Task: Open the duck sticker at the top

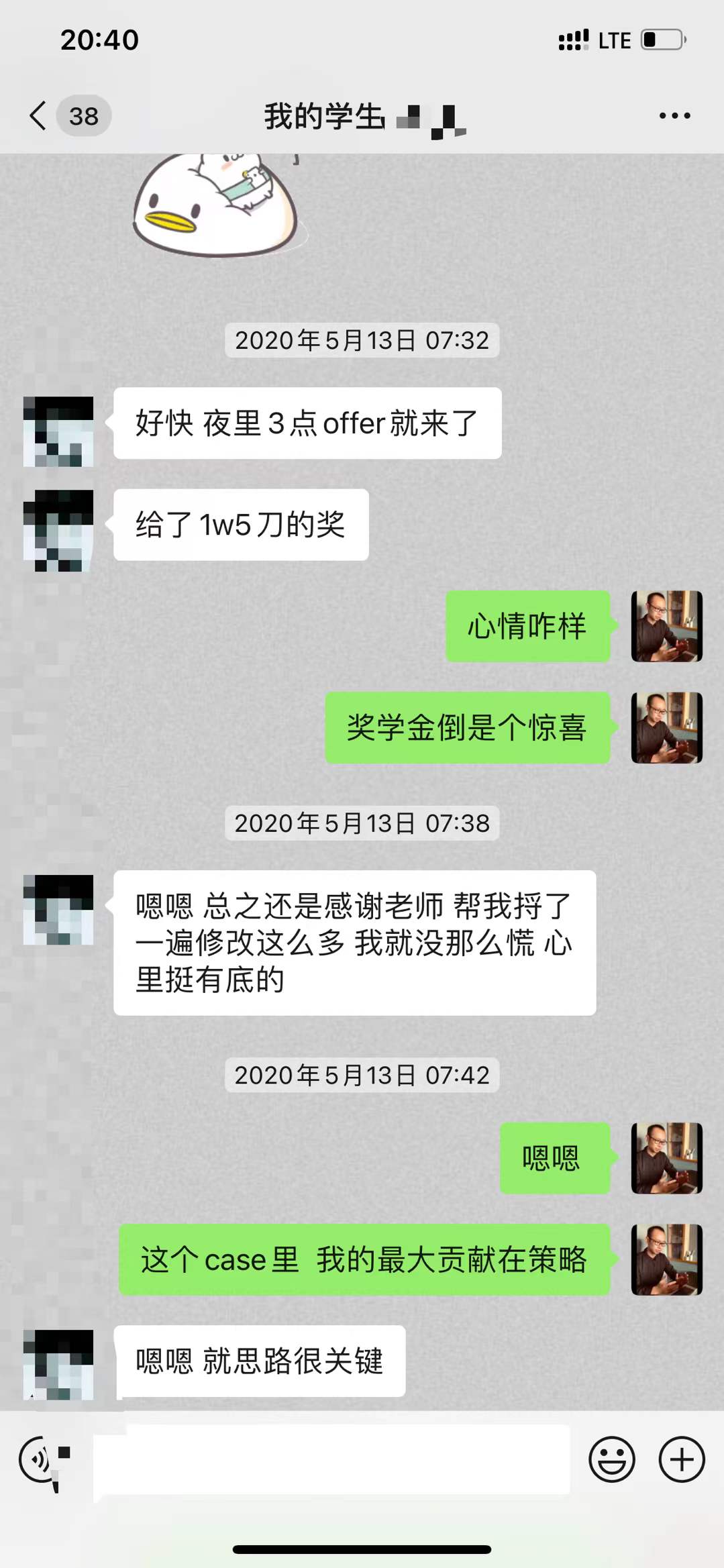Action: pyautogui.click(x=215, y=205)
